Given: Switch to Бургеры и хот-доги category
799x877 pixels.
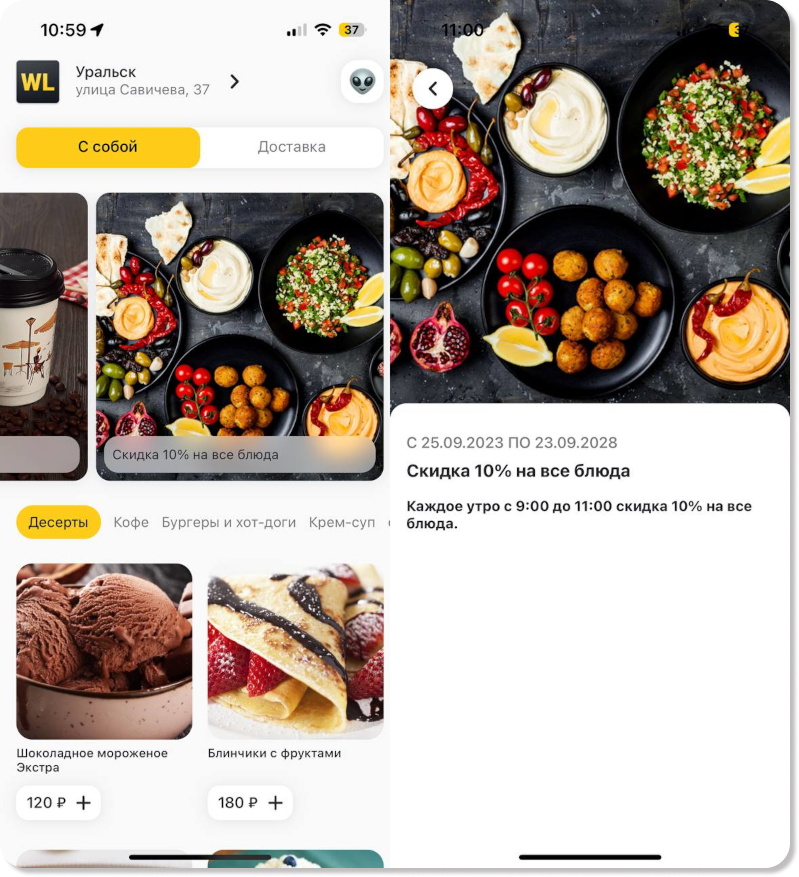Looking at the screenshot, I should pos(229,522).
